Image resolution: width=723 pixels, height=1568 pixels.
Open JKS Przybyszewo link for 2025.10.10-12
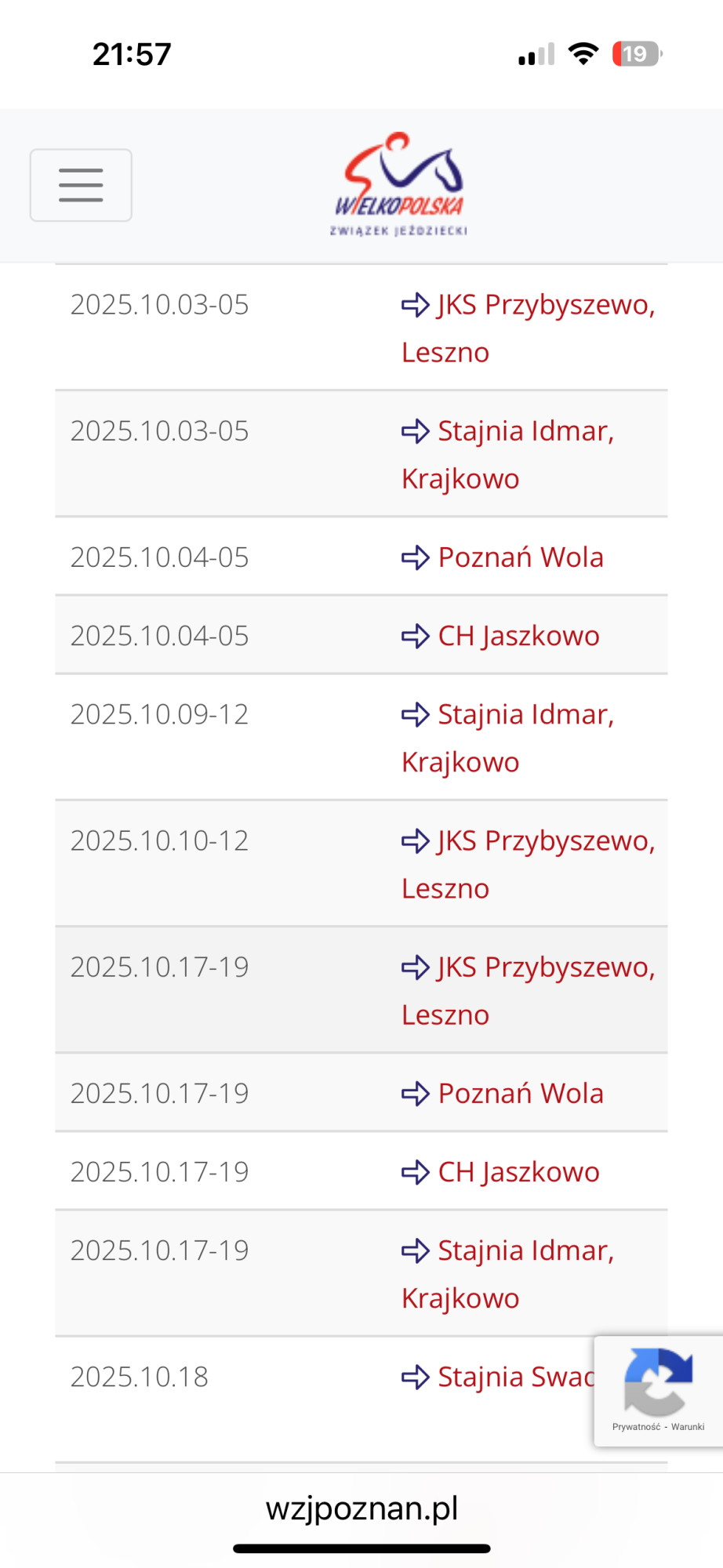click(545, 841)
